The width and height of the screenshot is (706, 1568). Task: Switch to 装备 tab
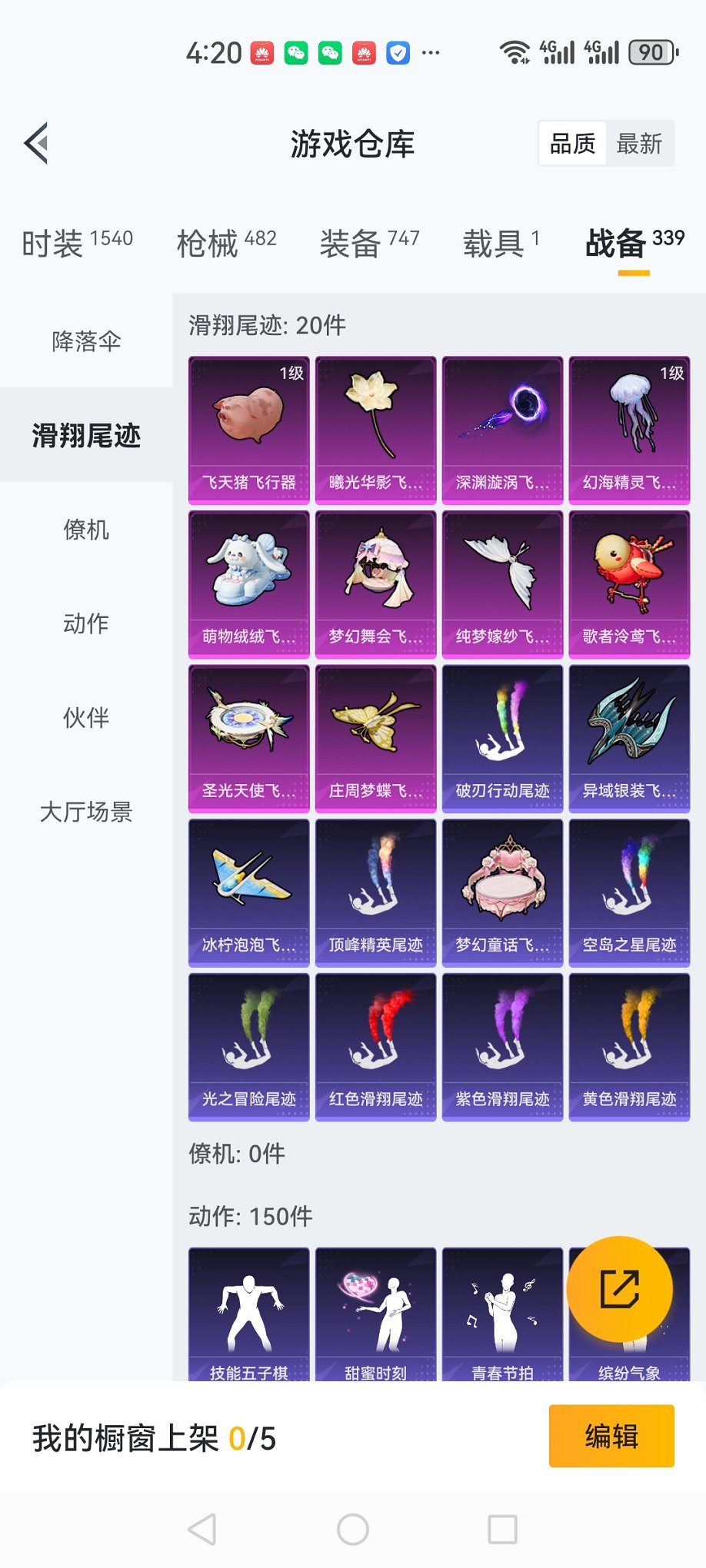pos(369,243)
